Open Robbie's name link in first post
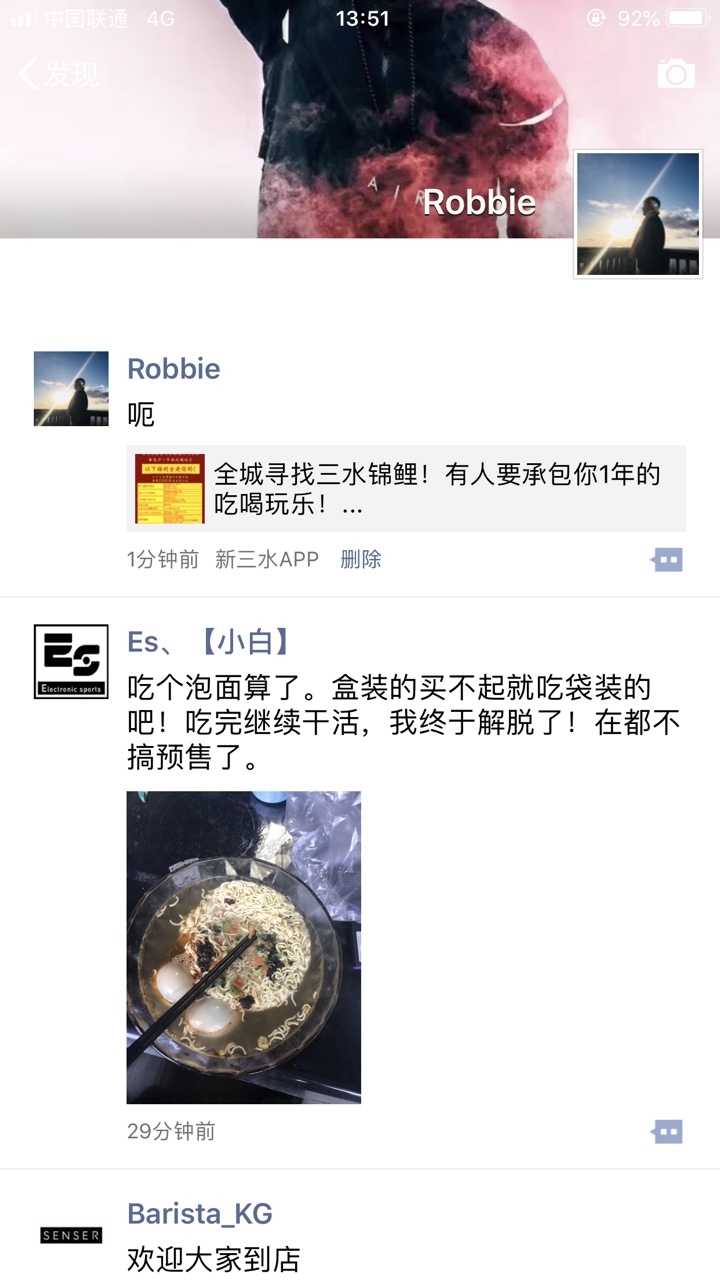720x1280 pixels. pyautogui.click(x=174, y=369)
